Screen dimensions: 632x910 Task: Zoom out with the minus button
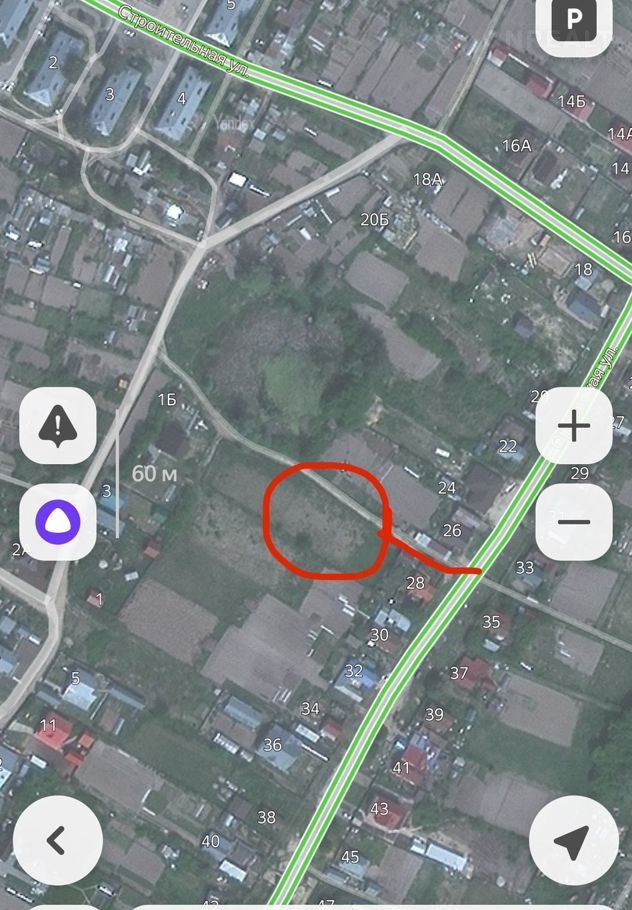tap(574, 522)
